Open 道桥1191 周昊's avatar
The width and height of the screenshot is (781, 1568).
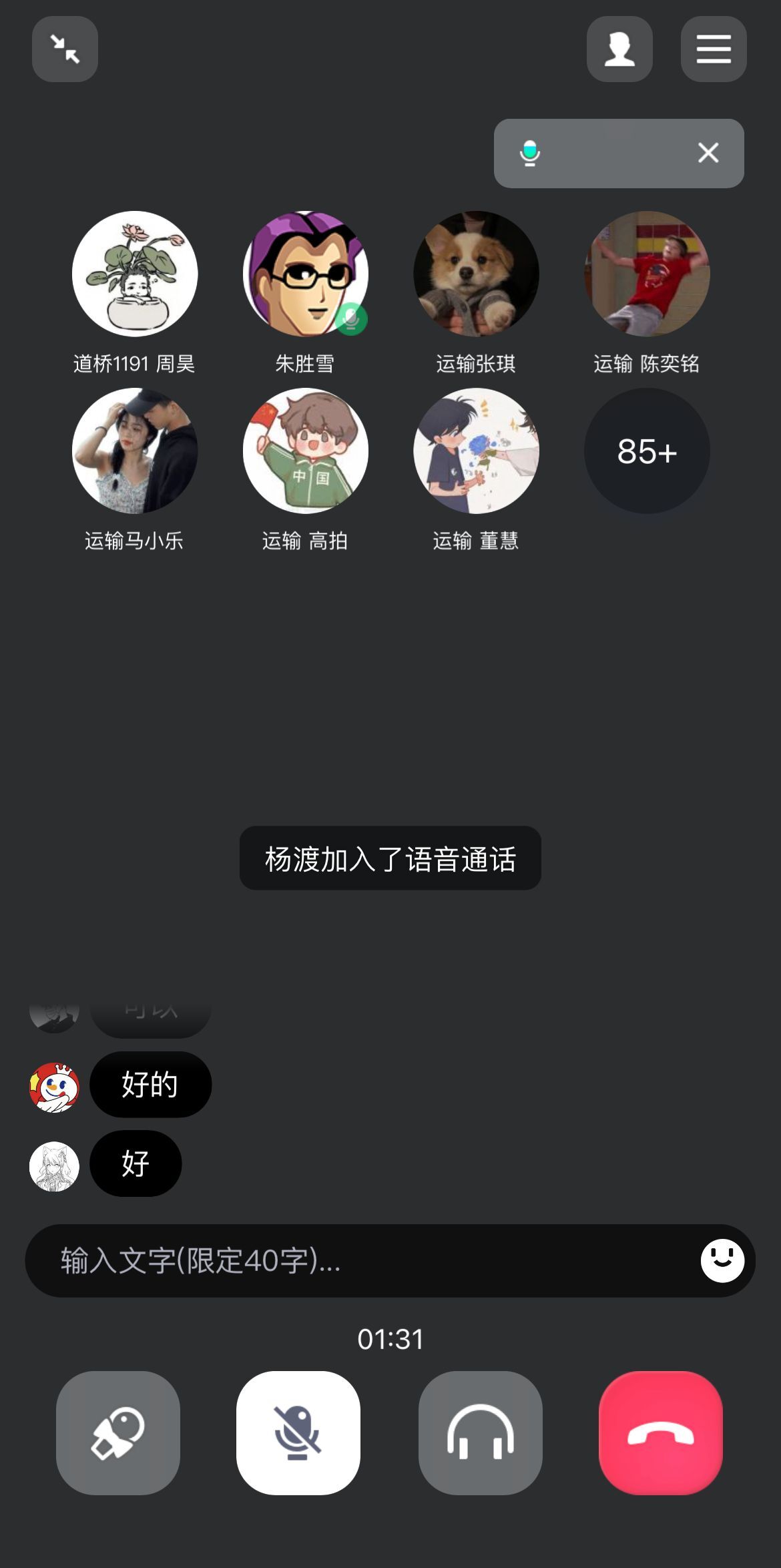135,274
